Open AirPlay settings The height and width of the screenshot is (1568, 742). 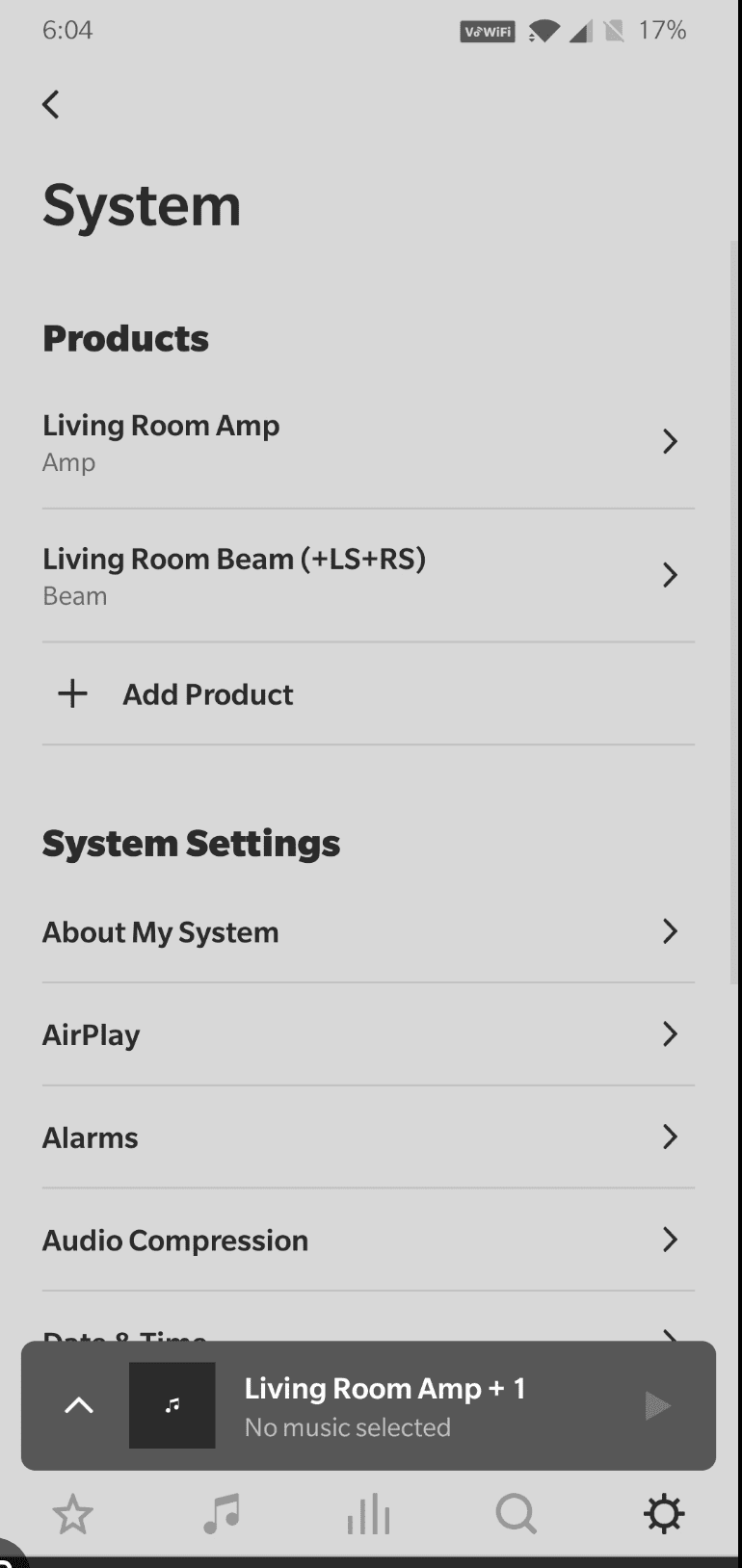(x=368, y=1034)
